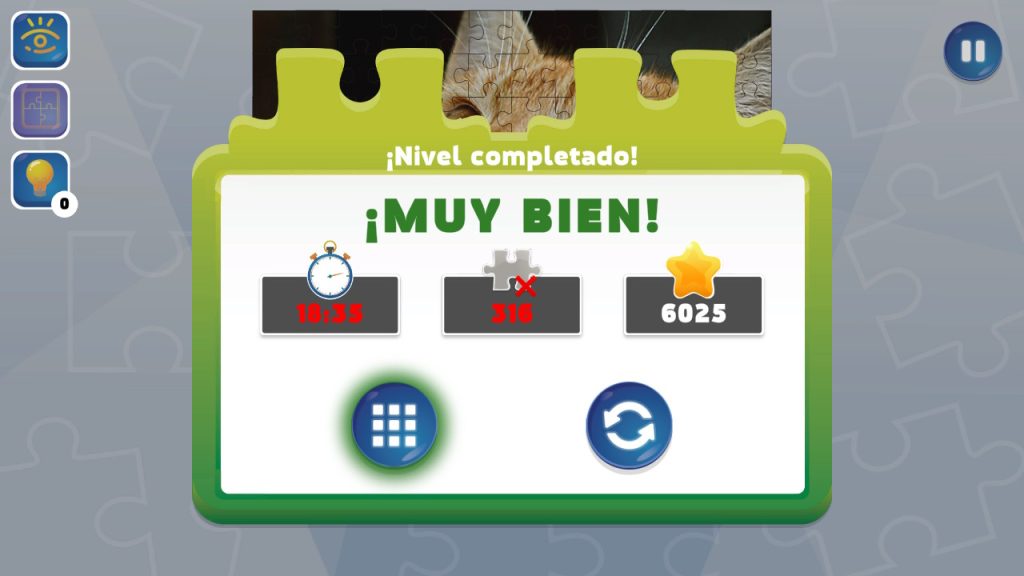
Task: Tap the eye preview image icon
Action: 40,40
